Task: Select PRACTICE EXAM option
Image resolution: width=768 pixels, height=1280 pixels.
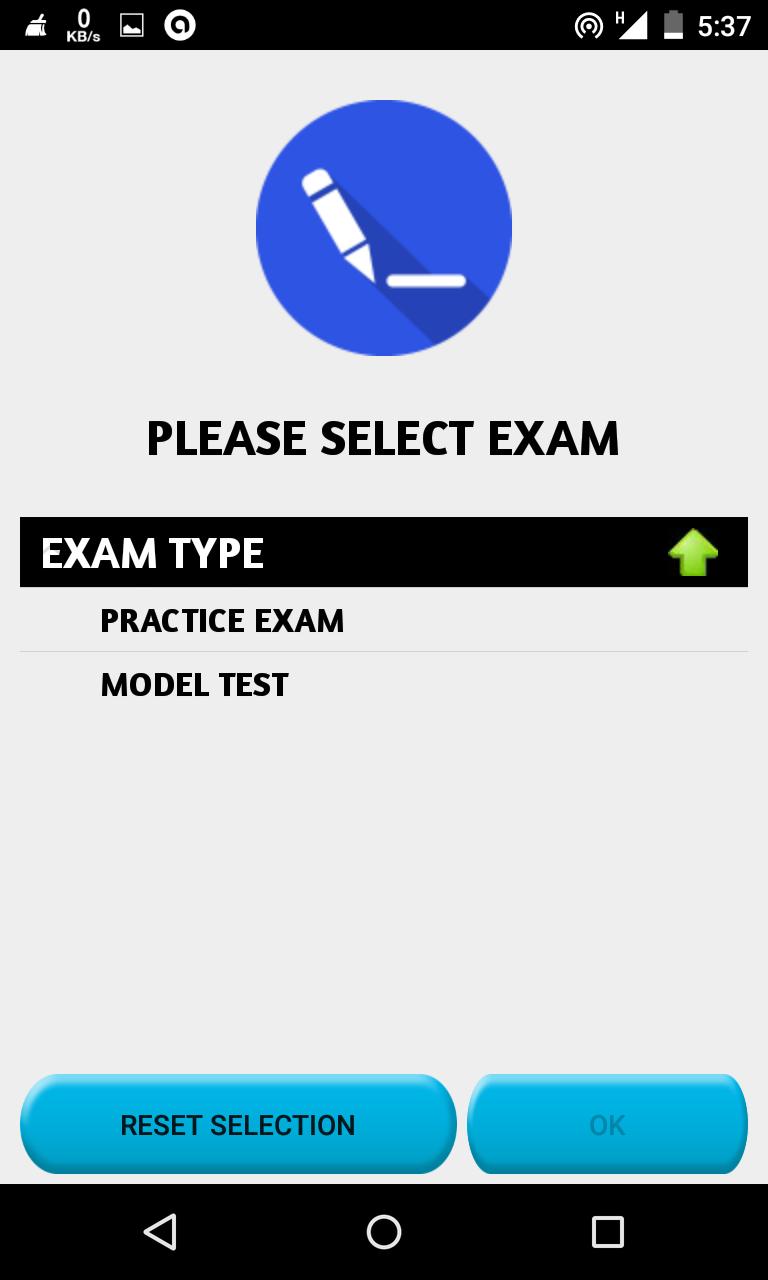Action: coord(222,621)
